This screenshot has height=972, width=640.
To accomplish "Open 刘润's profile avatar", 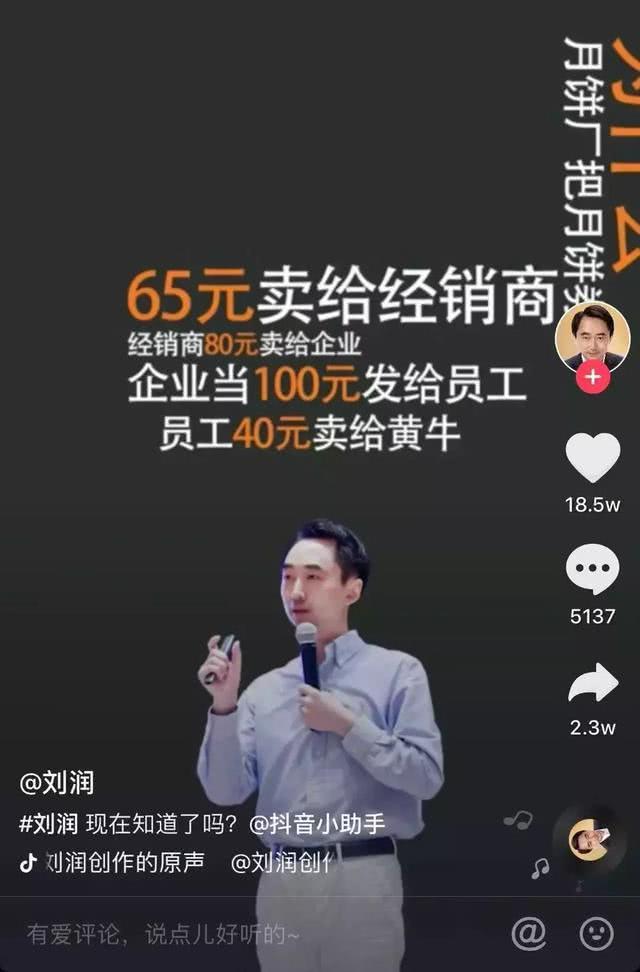I will [592, 337].
